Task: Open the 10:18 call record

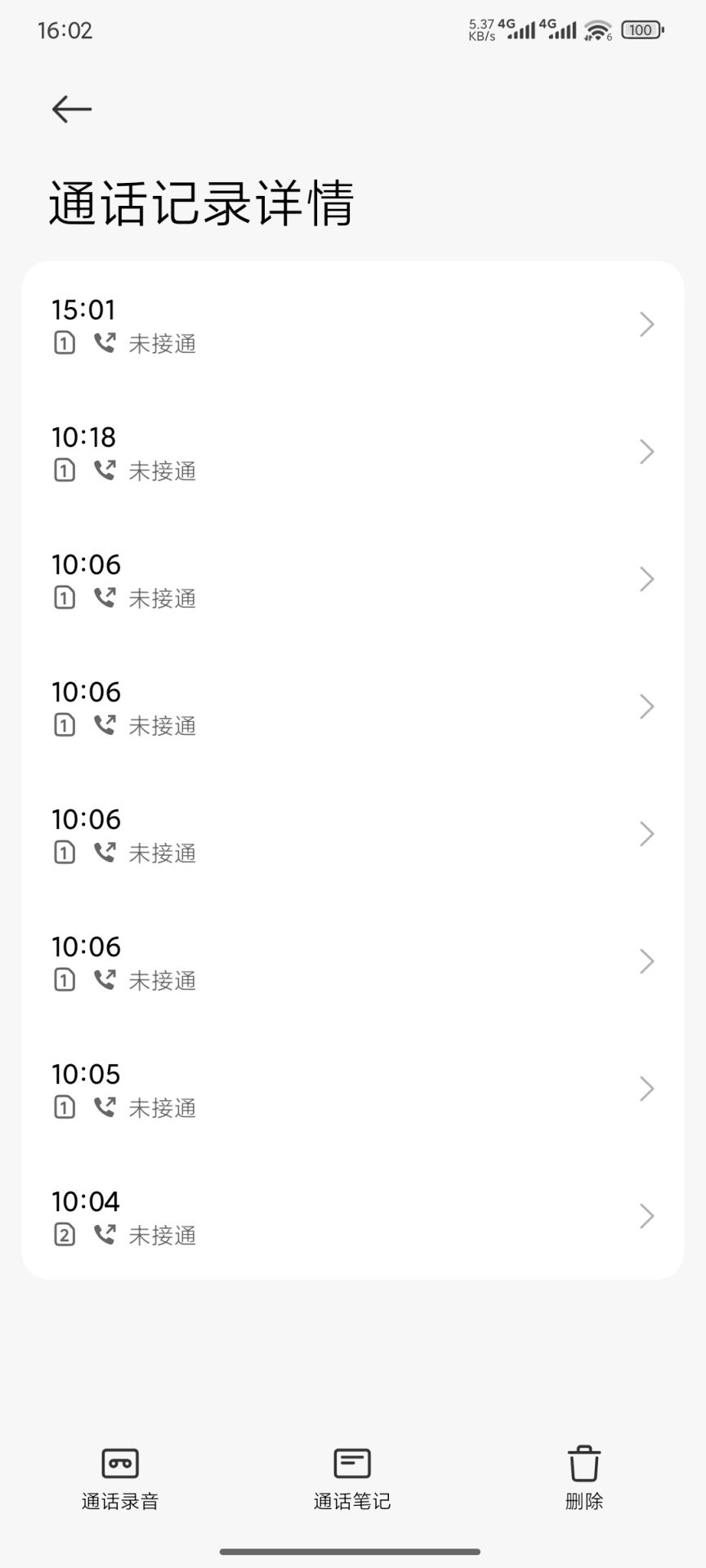Action: [353, 452]
